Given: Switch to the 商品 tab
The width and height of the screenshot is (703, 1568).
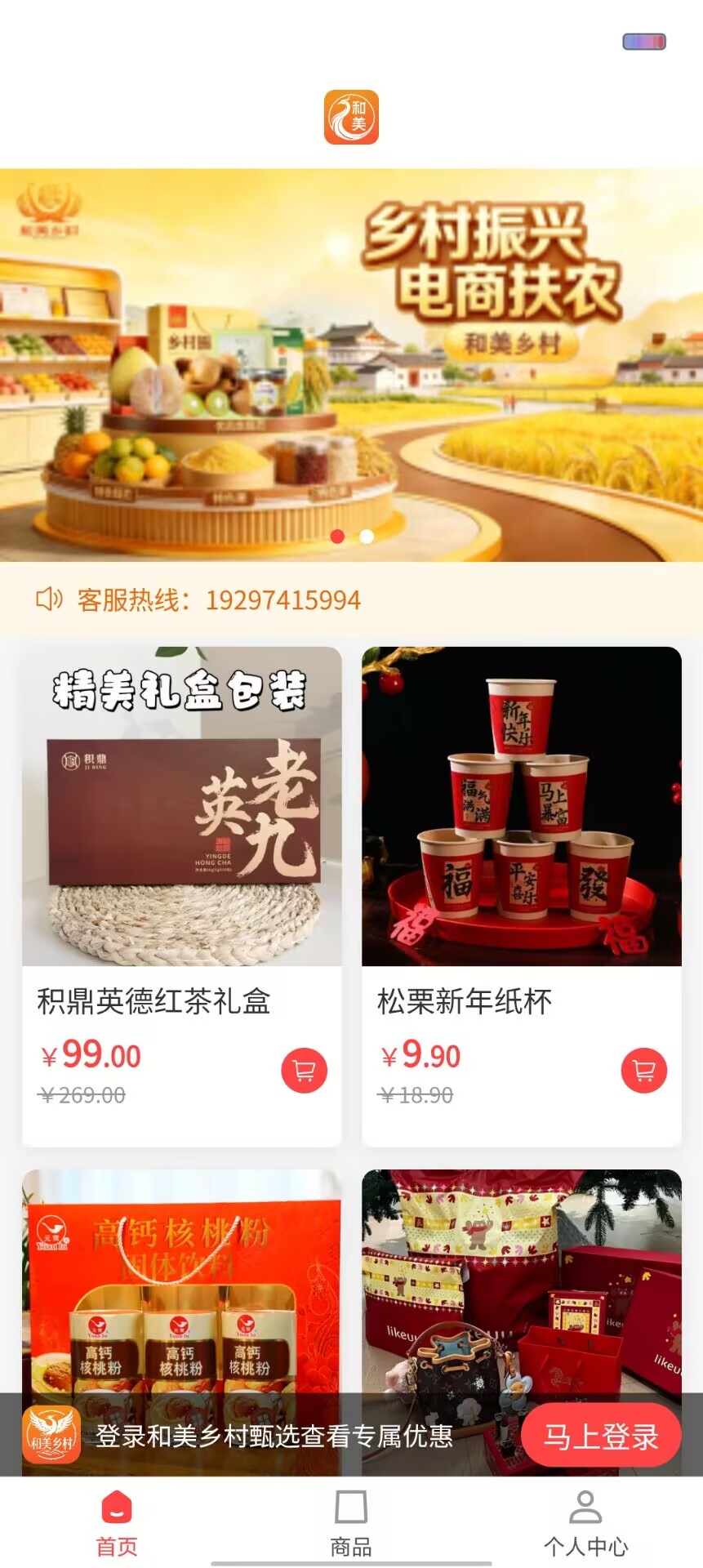Looking at the screenshot, I should pyautogui.click(x=351, y=1523).
